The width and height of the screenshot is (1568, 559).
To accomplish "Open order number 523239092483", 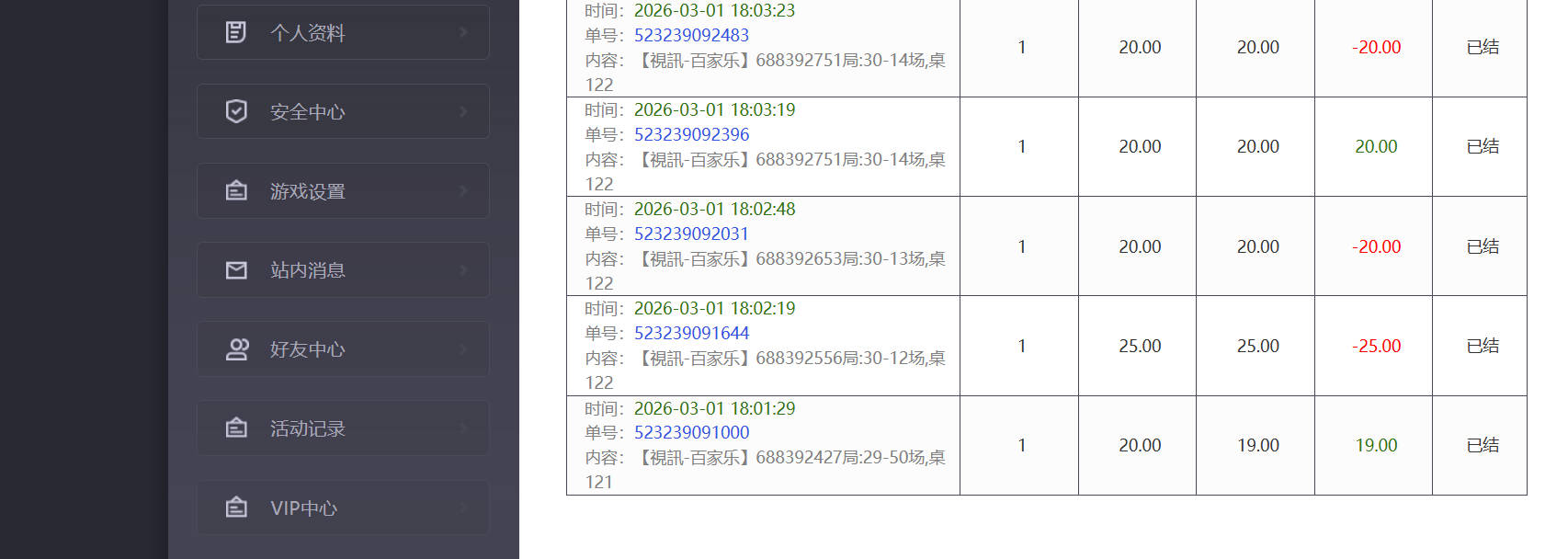I will [x=691, y=35].
